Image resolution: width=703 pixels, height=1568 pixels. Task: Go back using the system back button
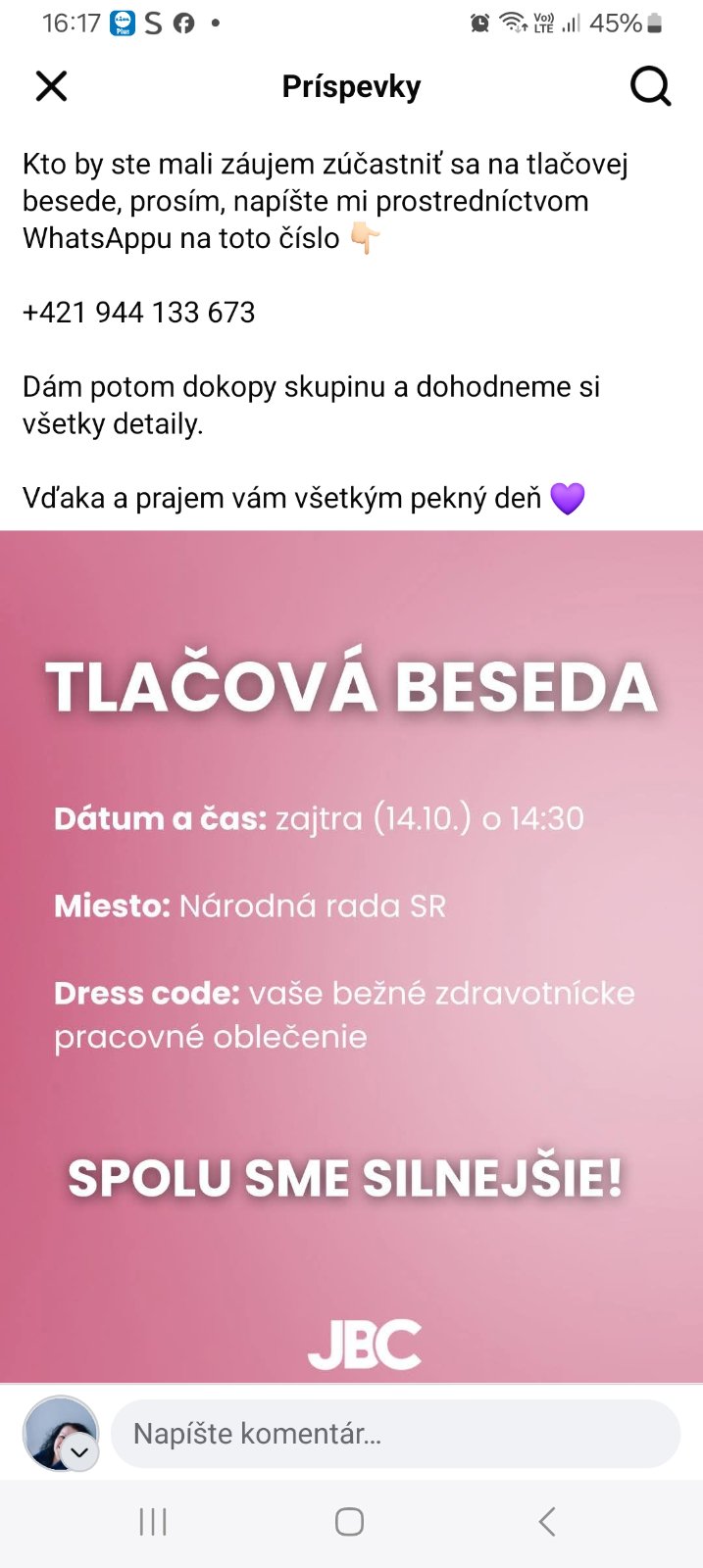pyautogui.click(x=547, y=1521)
